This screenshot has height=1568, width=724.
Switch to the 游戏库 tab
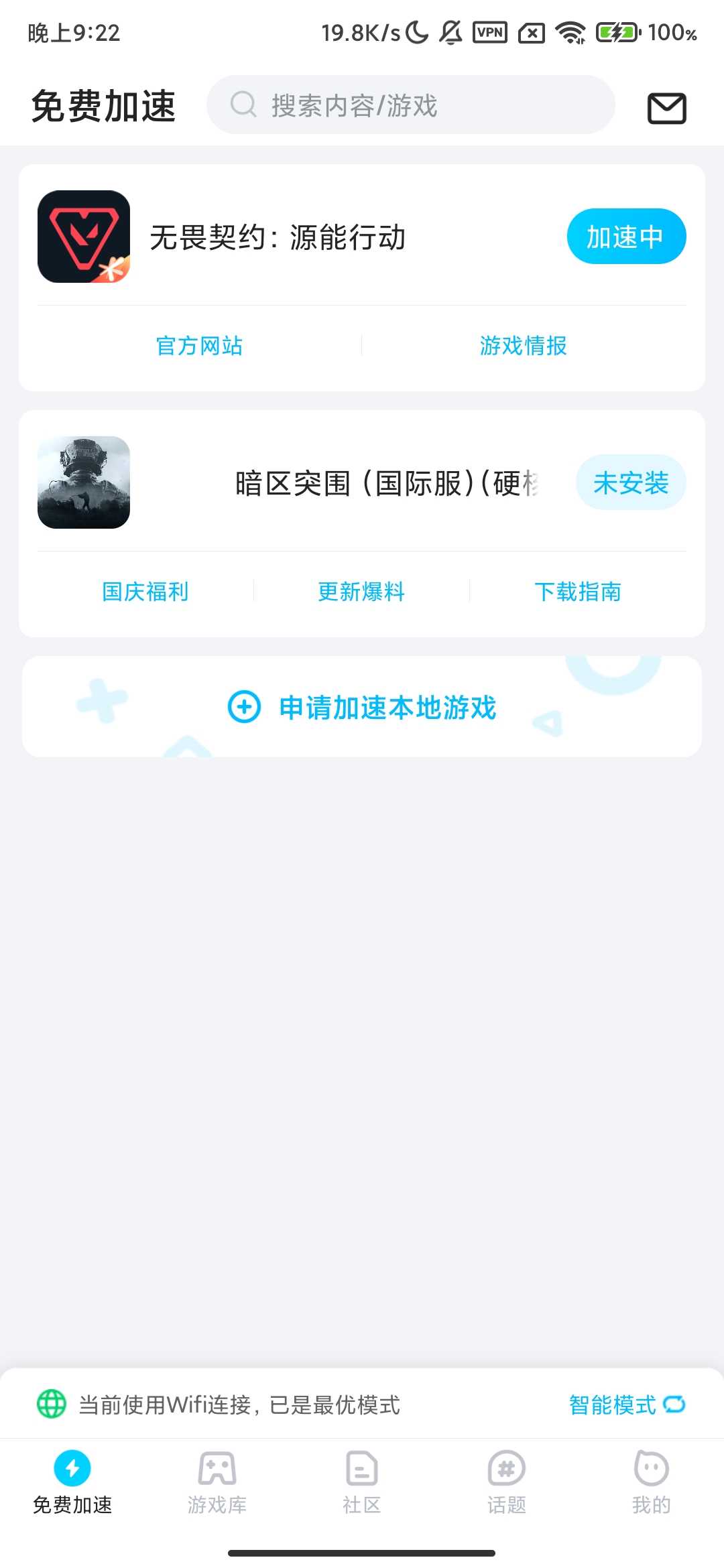pos(217,1482)
